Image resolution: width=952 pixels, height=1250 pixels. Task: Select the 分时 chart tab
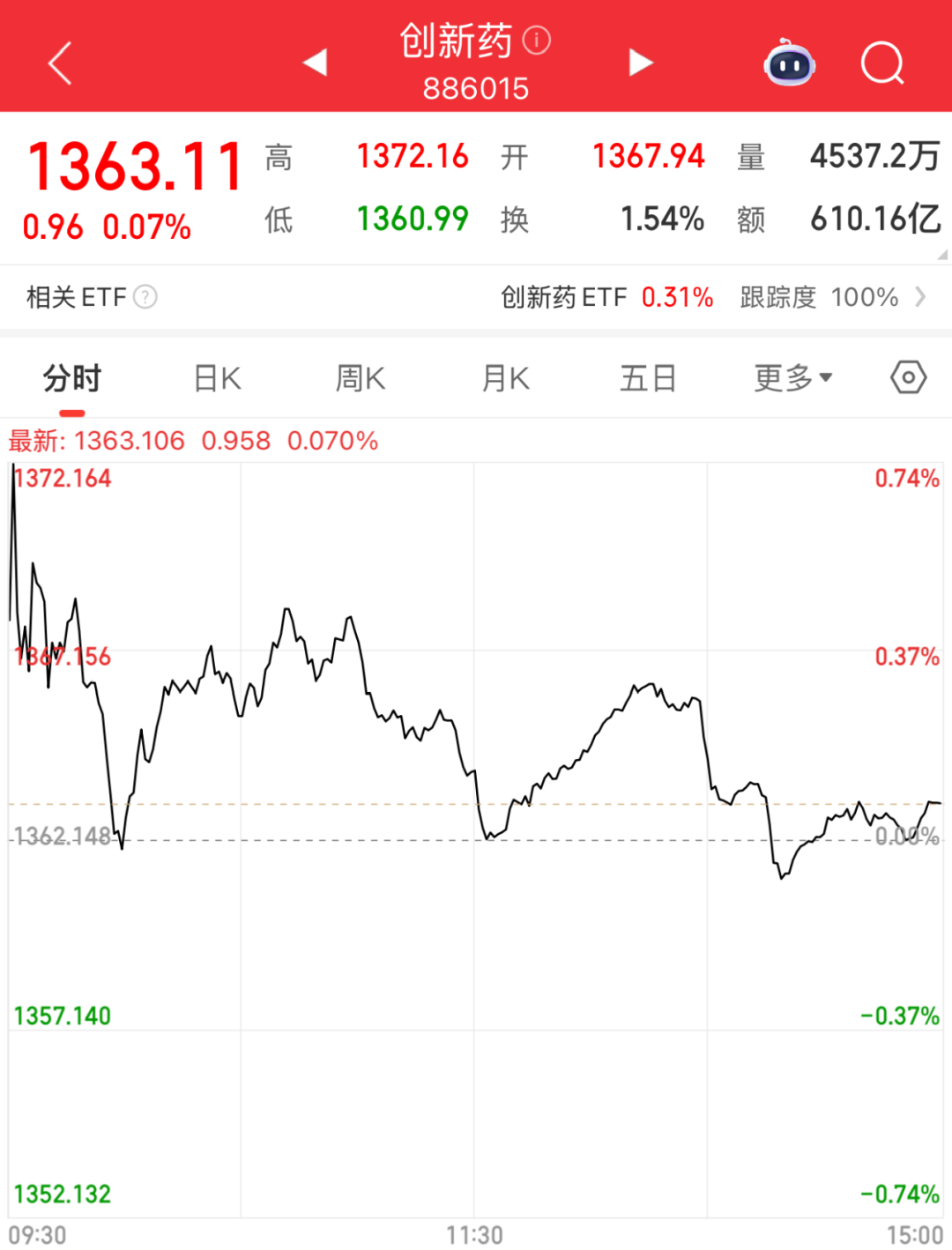72,379
